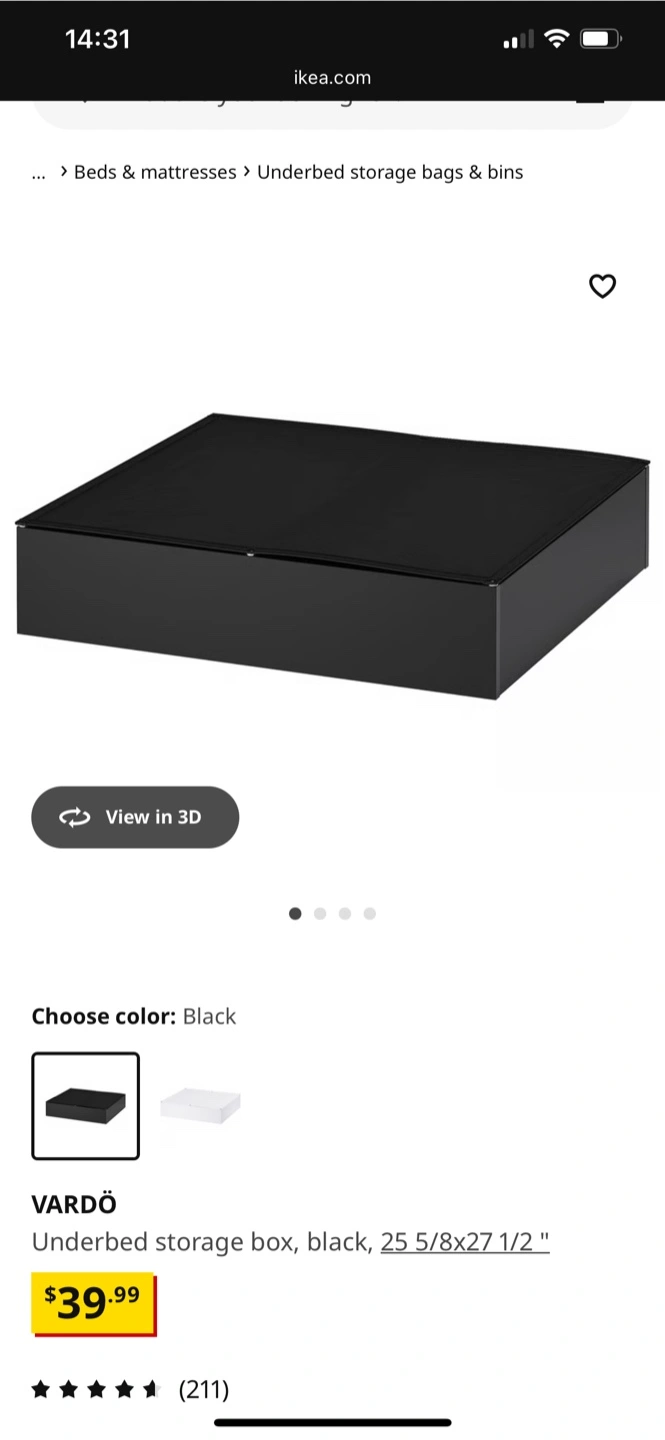Open the View in 3D button

[135, 817]
